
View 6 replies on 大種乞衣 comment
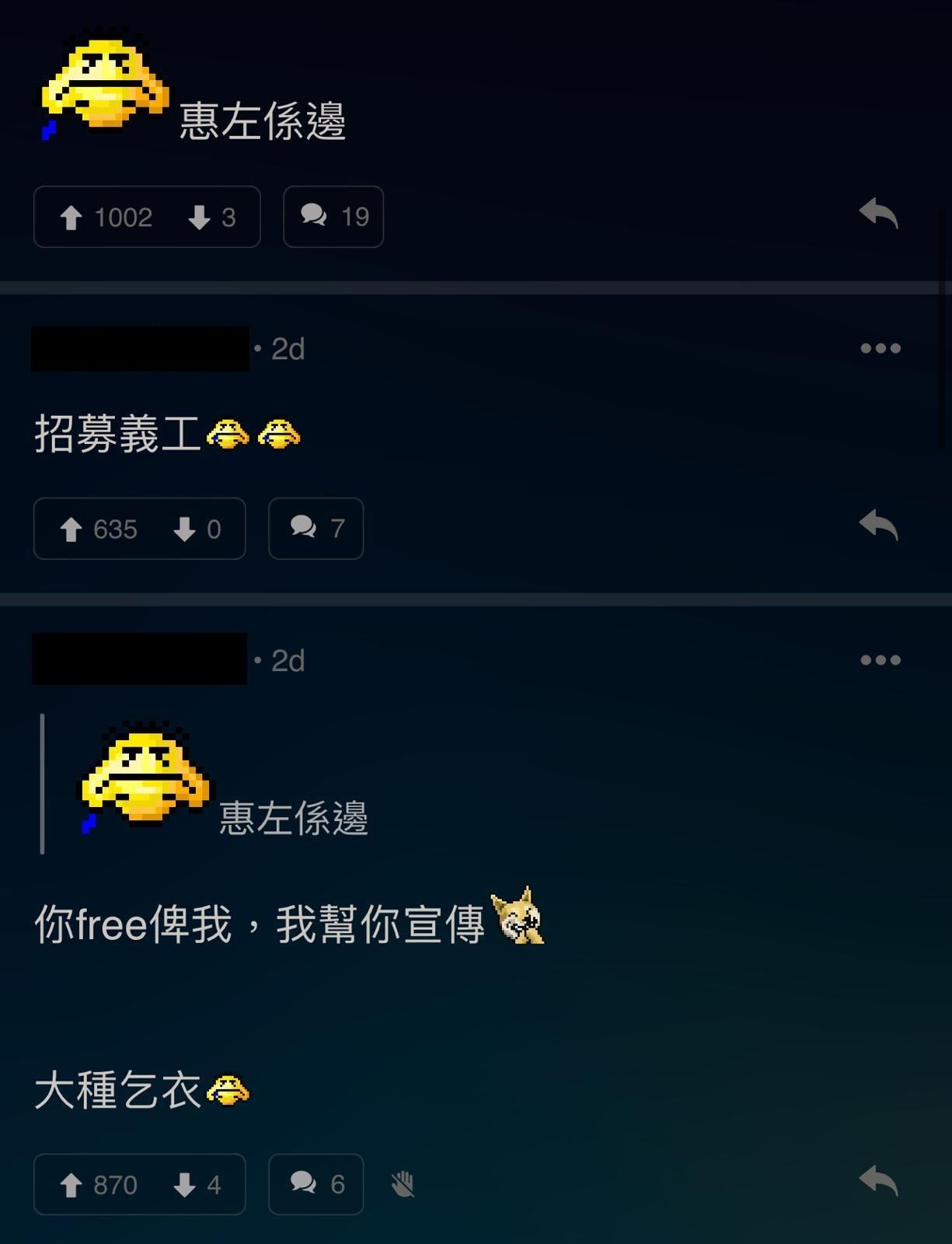pyautogui.click(x=316, y=1184)
